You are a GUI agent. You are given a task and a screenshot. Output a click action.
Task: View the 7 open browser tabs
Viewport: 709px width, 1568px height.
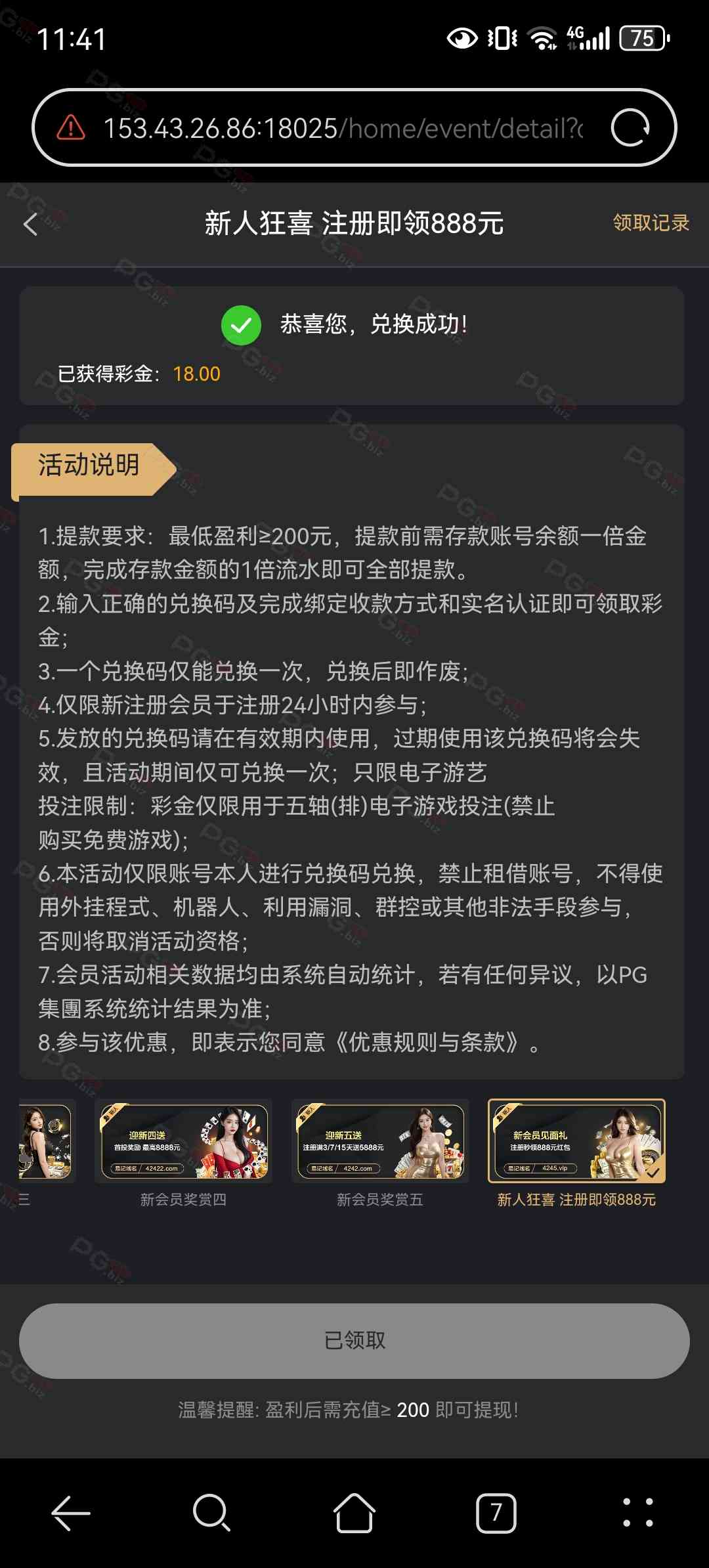(x=496, y=1513)
